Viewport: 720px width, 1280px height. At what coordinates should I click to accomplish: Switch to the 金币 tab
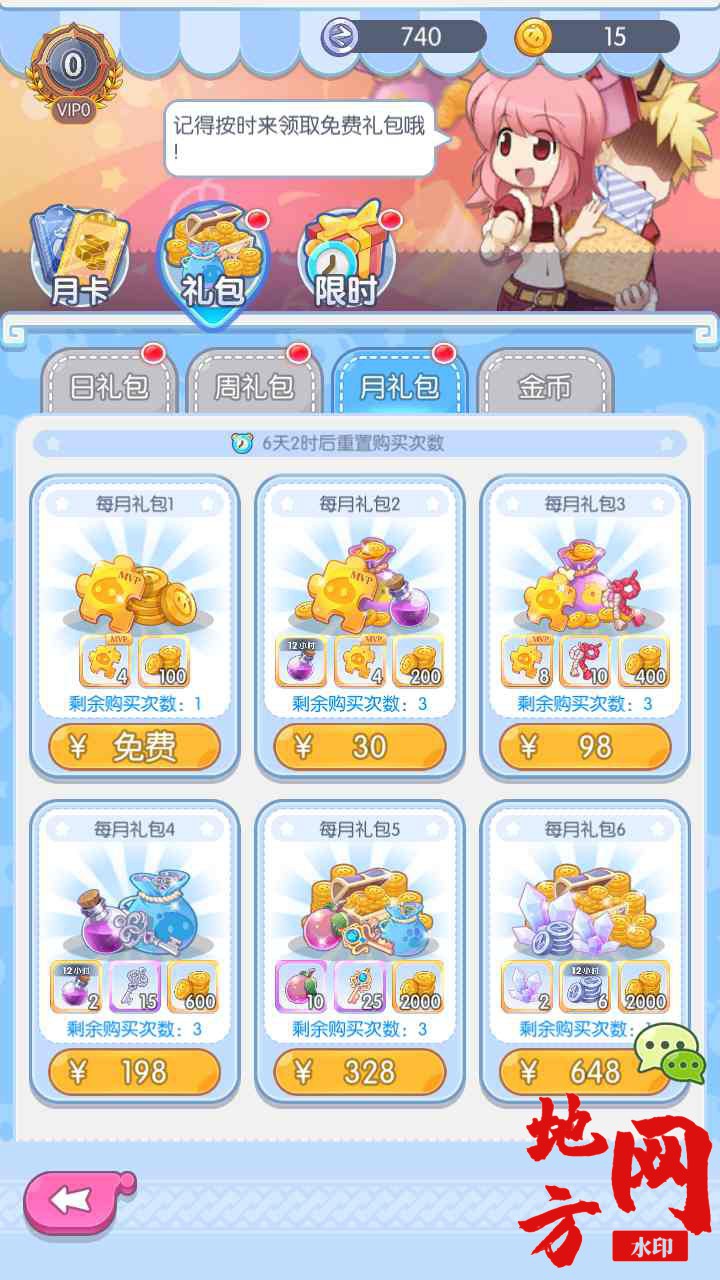544,386
